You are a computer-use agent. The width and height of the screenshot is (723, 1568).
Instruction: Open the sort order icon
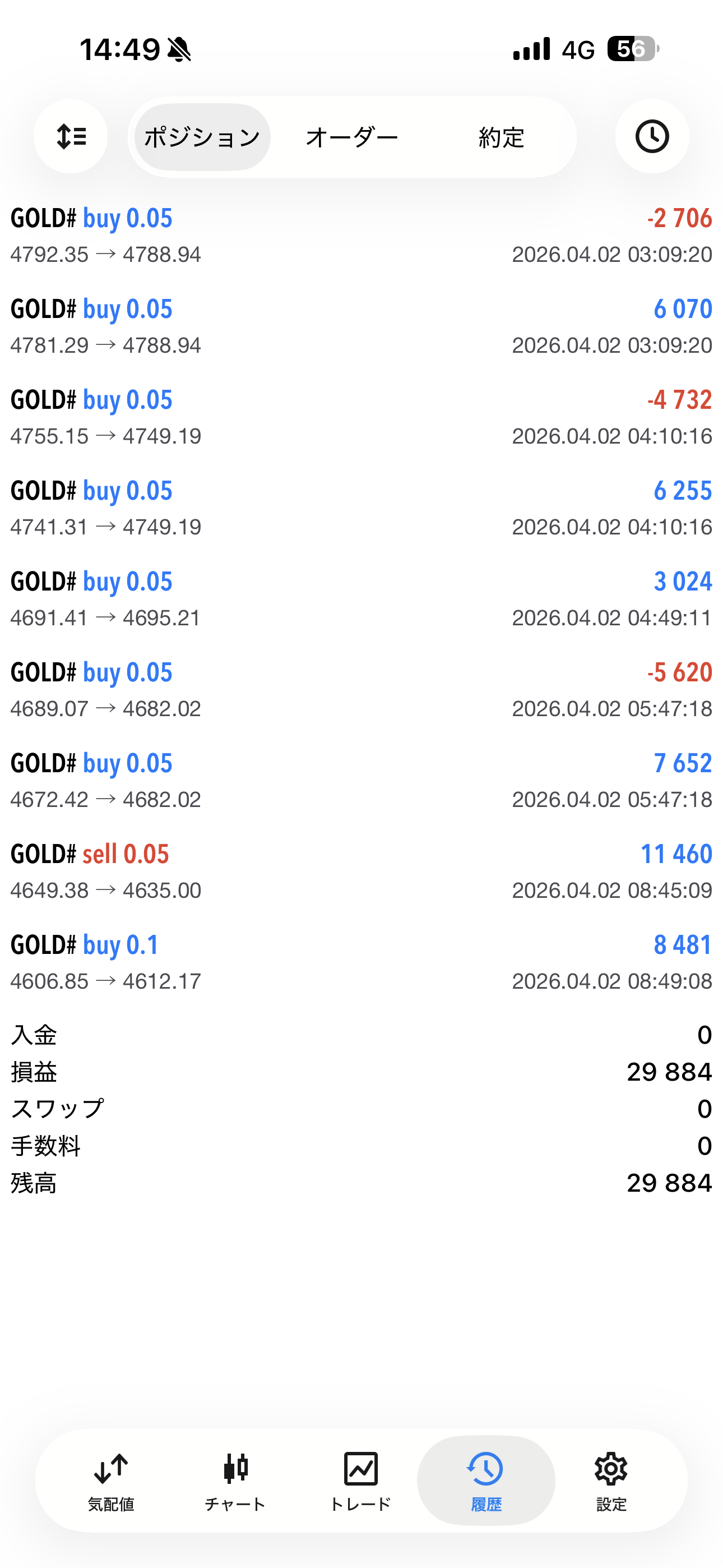pyautogui.click(x=71, y=136)
